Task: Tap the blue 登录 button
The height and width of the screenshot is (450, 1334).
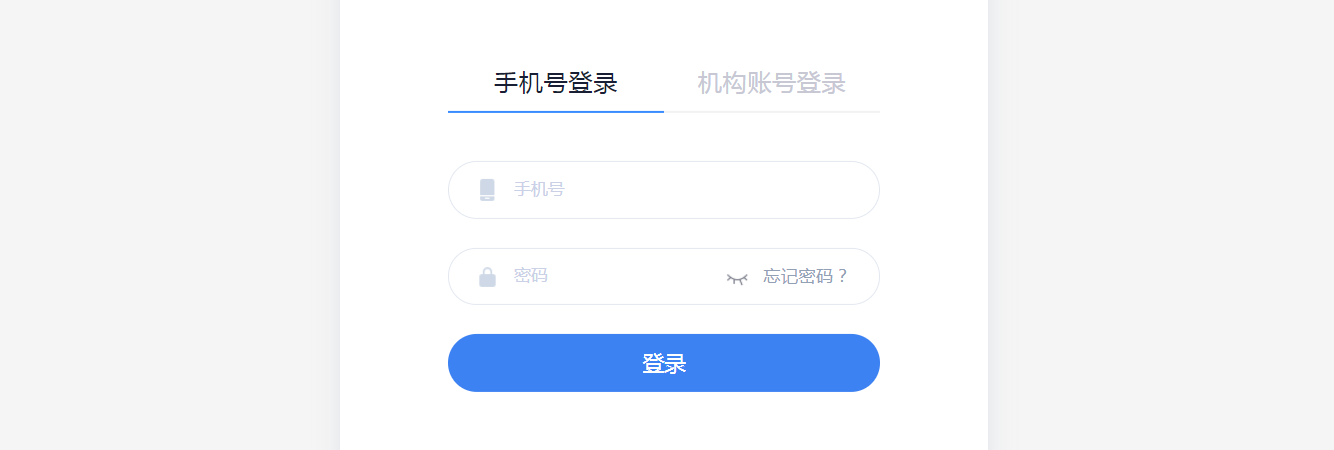Action: [x=663, y=363]
